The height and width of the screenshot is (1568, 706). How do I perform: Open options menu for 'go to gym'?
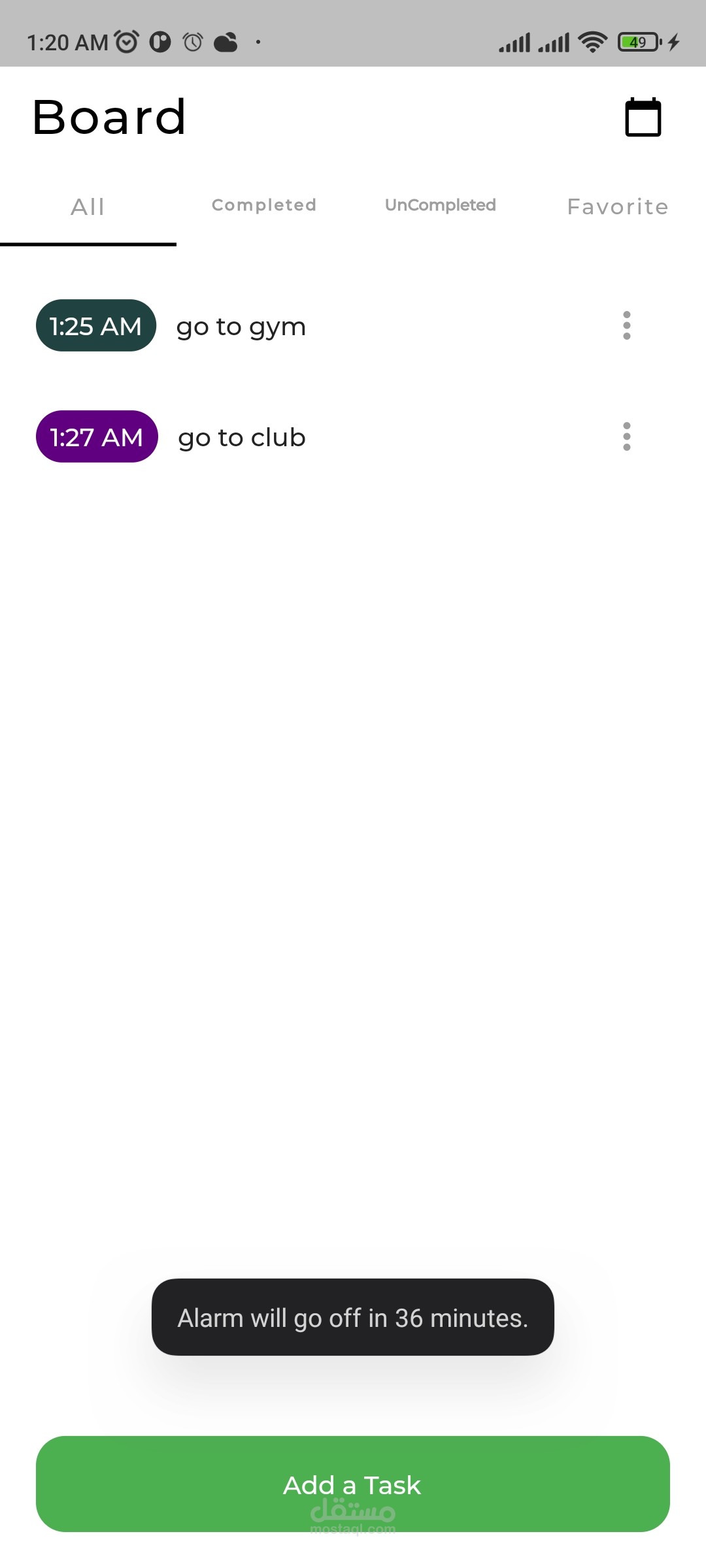pos(627,325)
